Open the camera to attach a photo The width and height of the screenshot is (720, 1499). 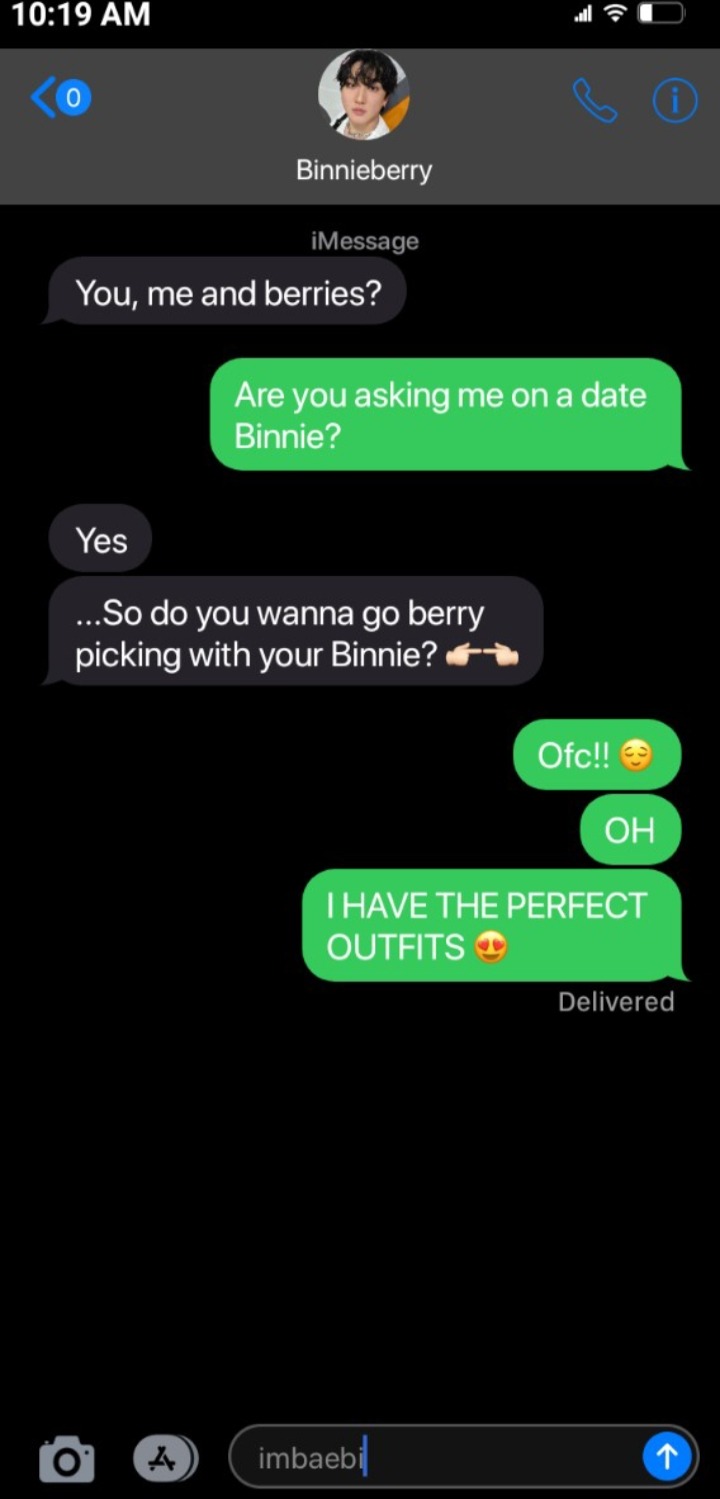click(x=67, y=1459)
